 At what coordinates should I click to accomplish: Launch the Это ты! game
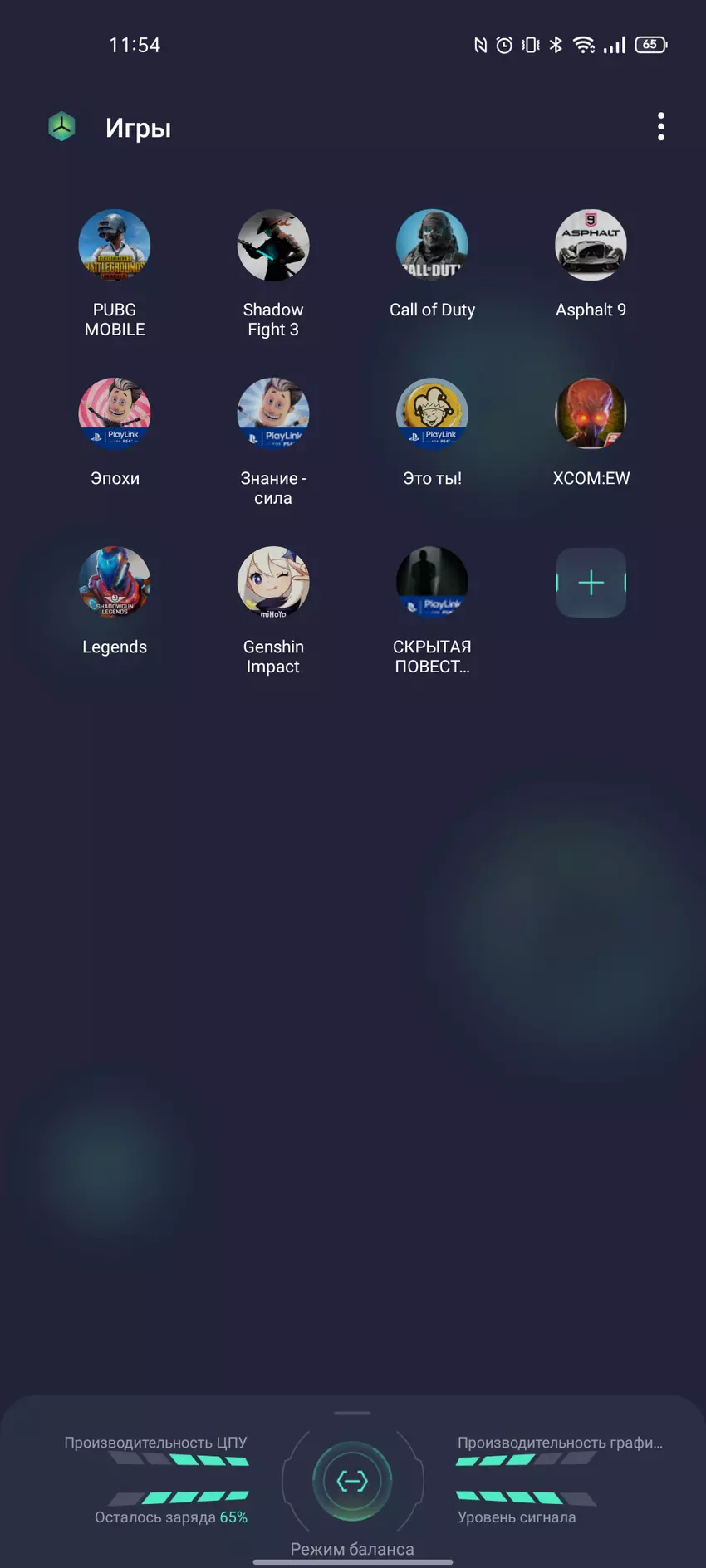(432, 414)
